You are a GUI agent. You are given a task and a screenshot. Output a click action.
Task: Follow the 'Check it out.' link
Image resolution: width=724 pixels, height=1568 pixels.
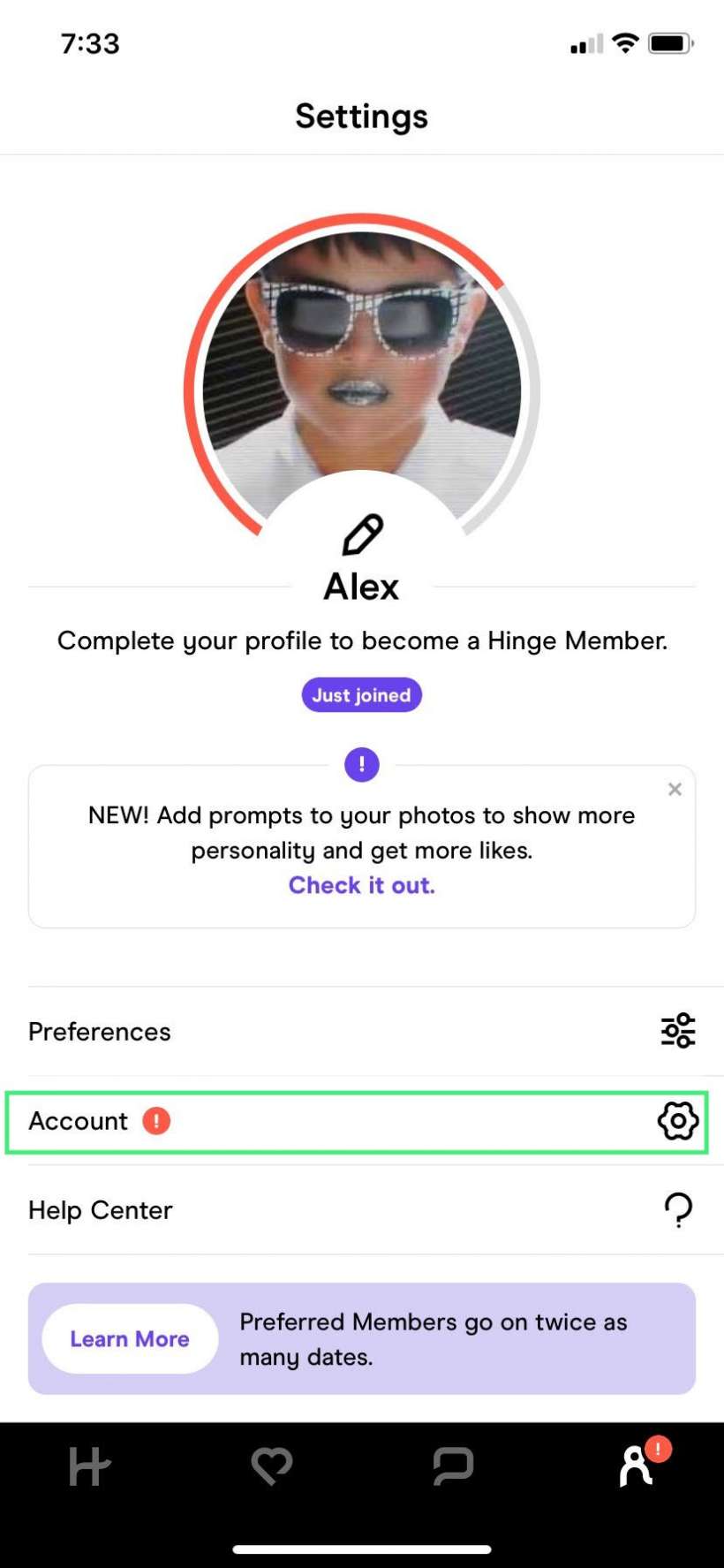362,885
